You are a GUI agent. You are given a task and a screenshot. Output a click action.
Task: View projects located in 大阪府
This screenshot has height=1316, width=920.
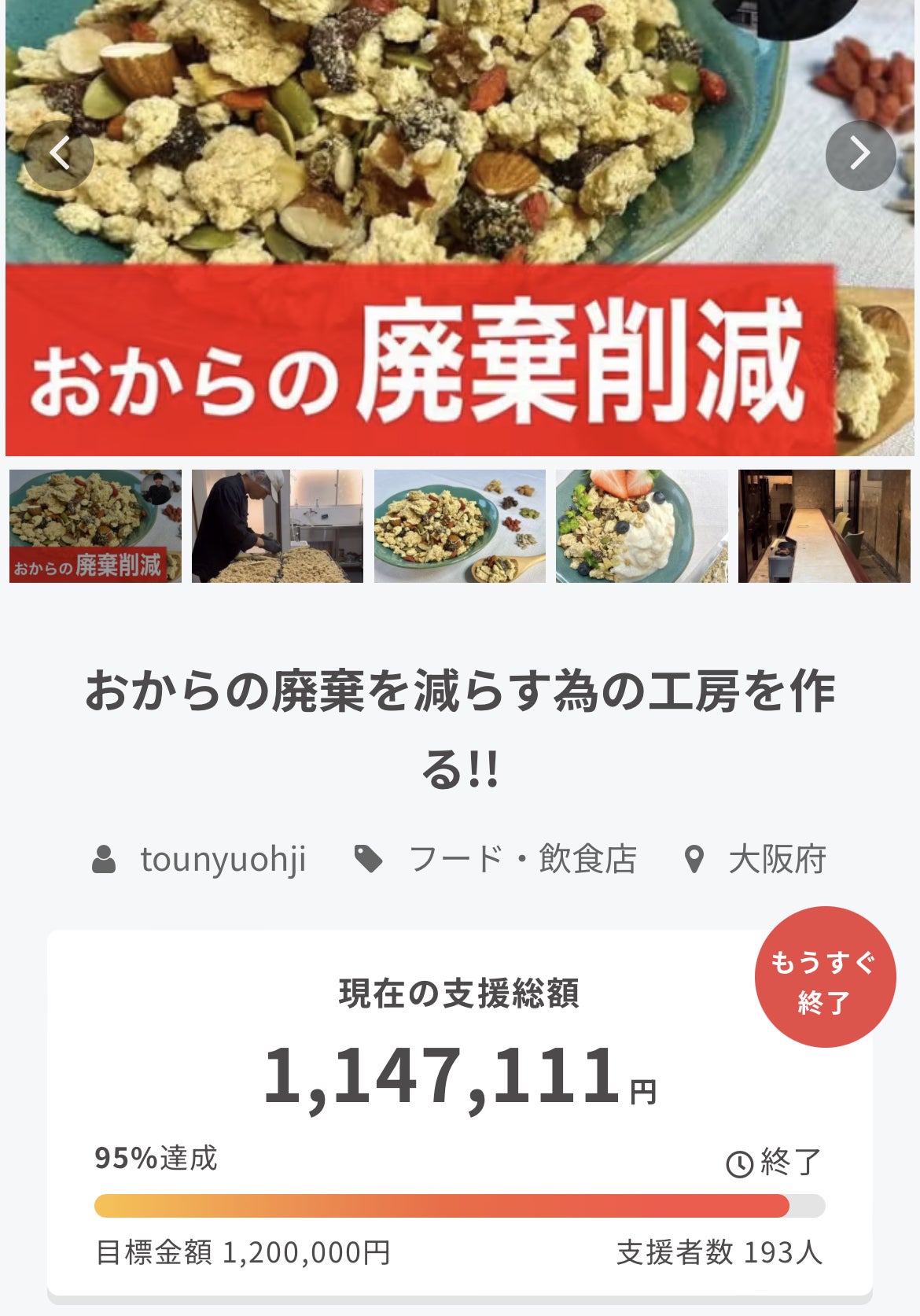point(776,860)
